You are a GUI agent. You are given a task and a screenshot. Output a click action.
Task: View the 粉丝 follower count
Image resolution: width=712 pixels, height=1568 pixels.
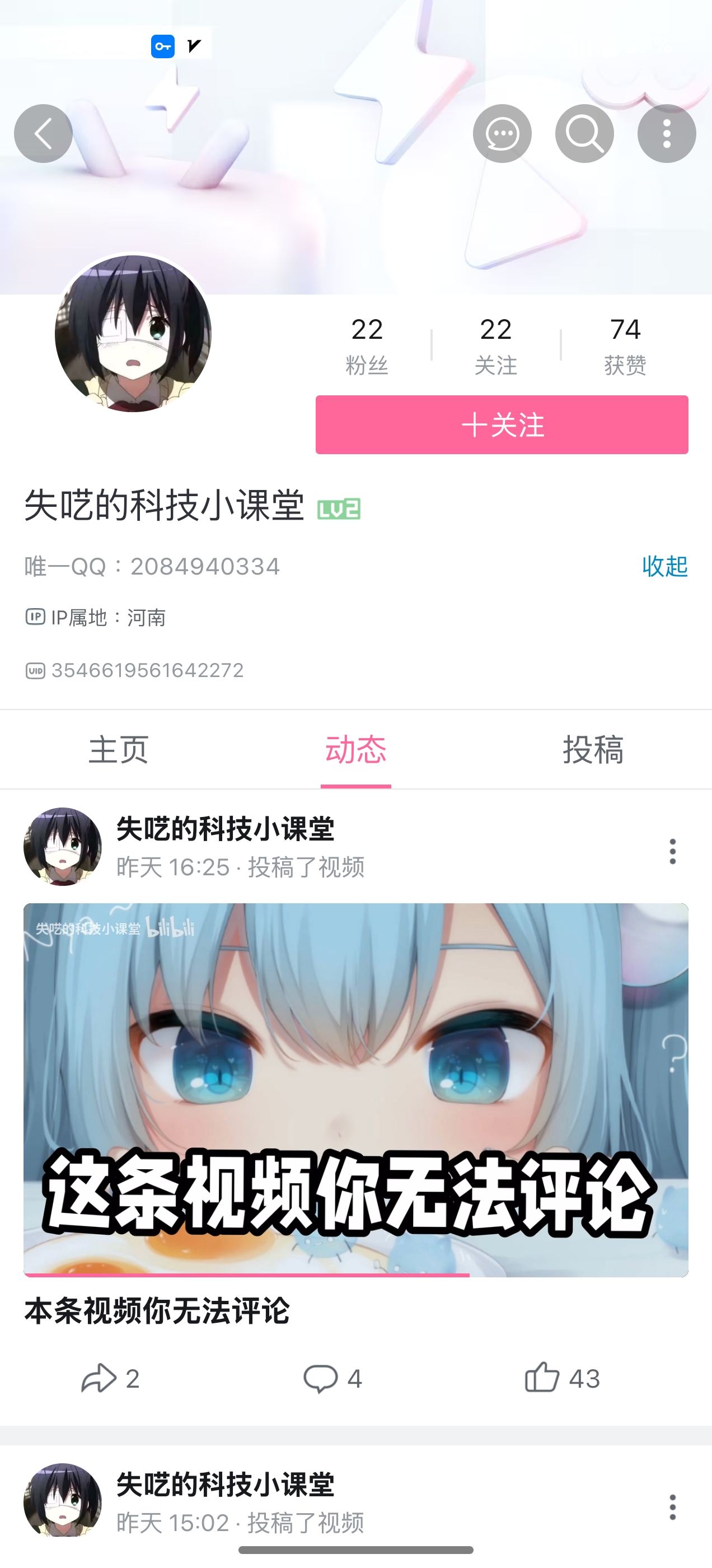click(x=367, y=344)
